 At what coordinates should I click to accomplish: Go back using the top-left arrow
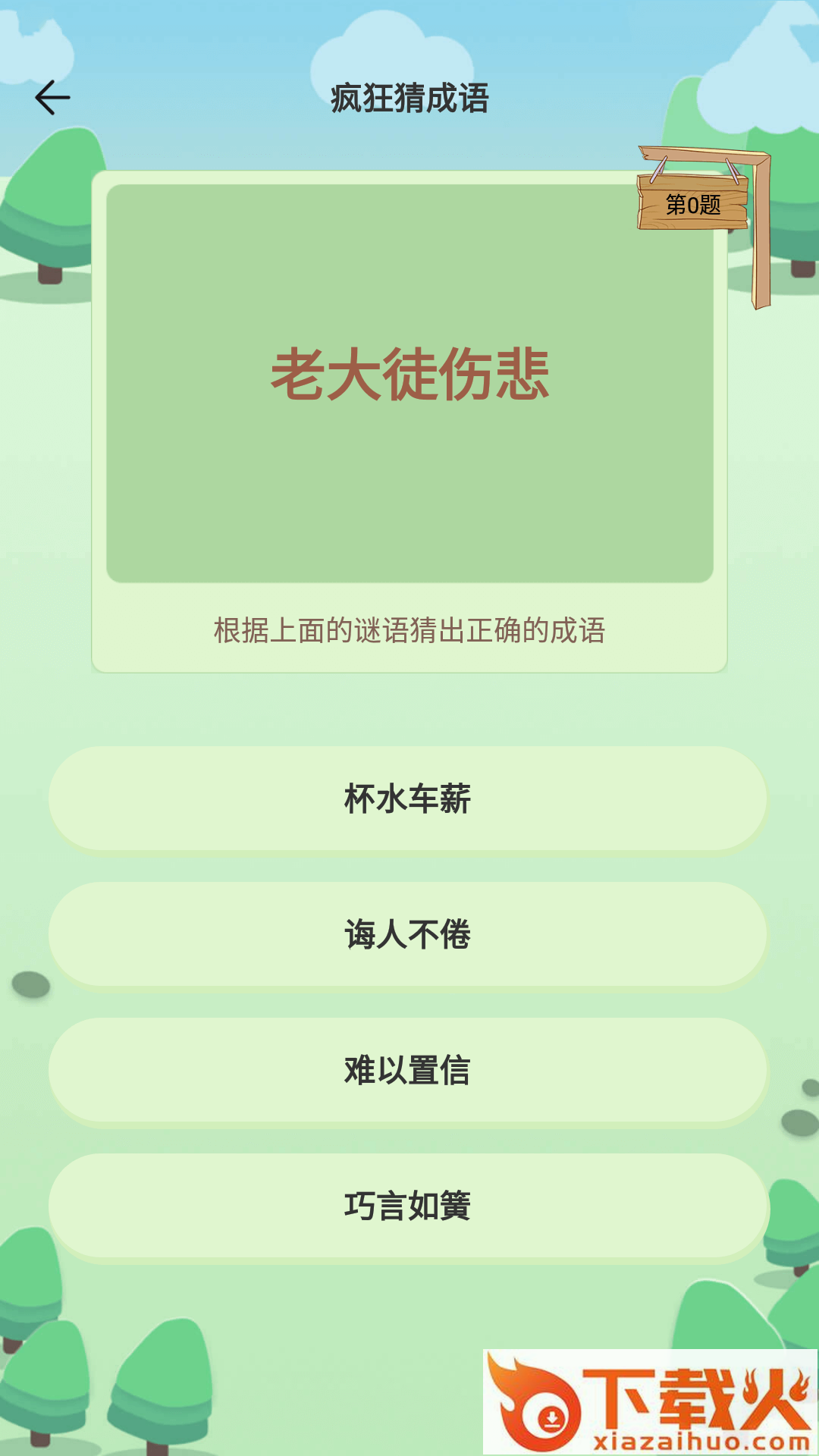click(x=52, y=98)
